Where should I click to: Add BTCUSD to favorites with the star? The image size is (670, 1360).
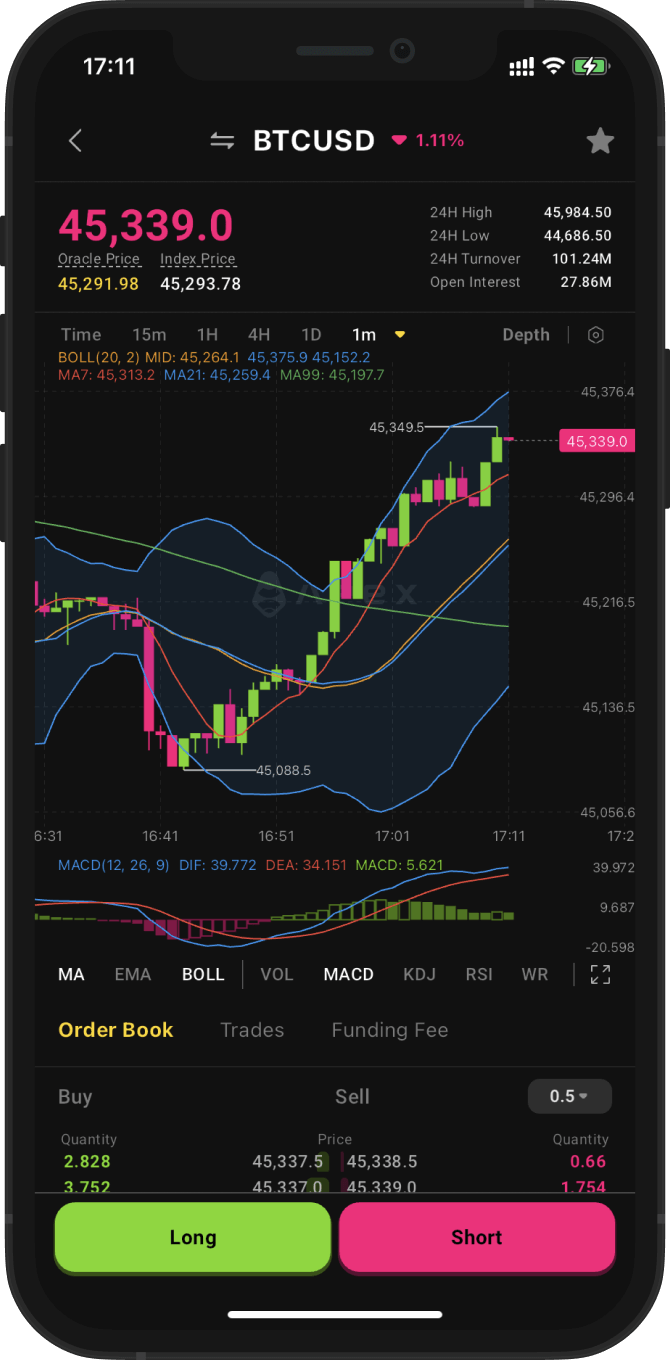[599, 141]
